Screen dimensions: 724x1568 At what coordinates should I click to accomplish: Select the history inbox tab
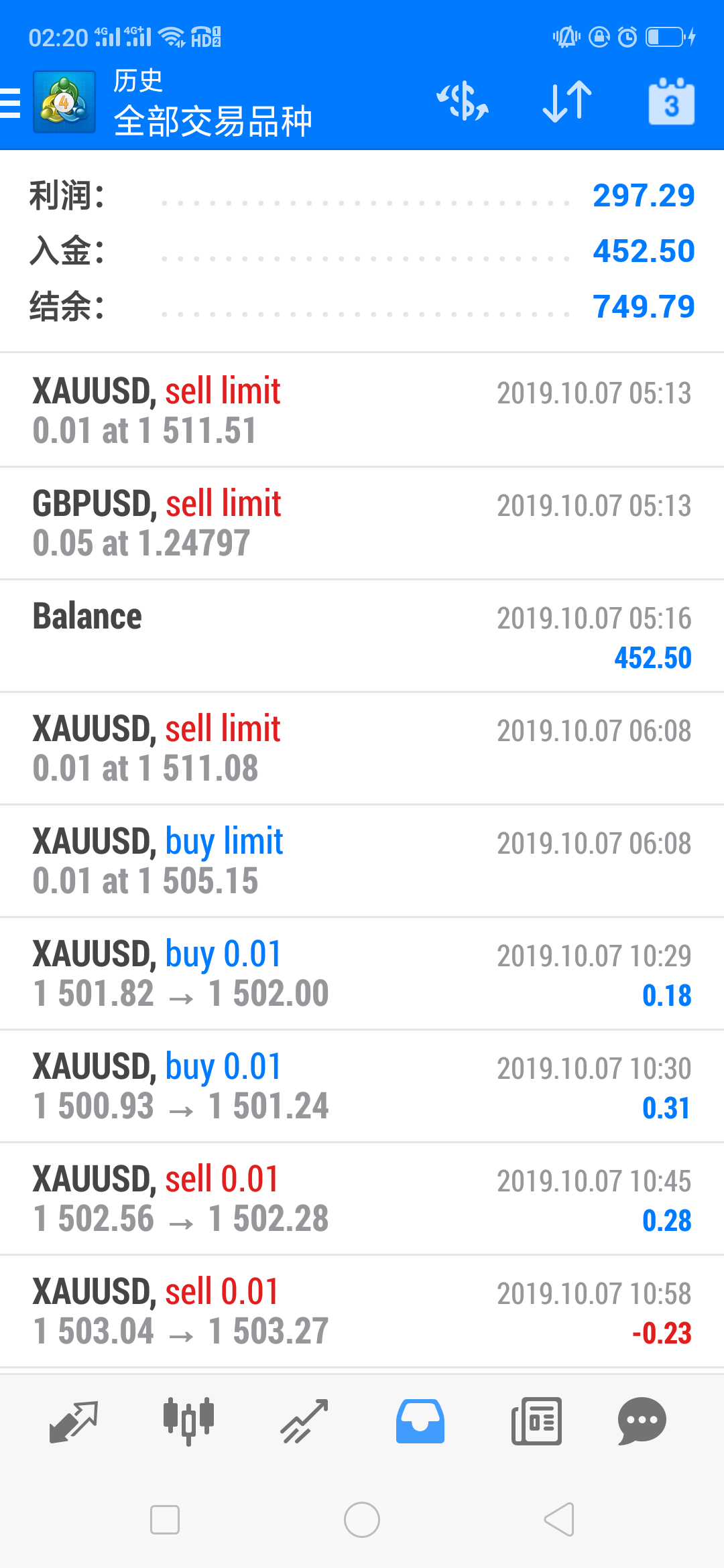(420, 1421)
